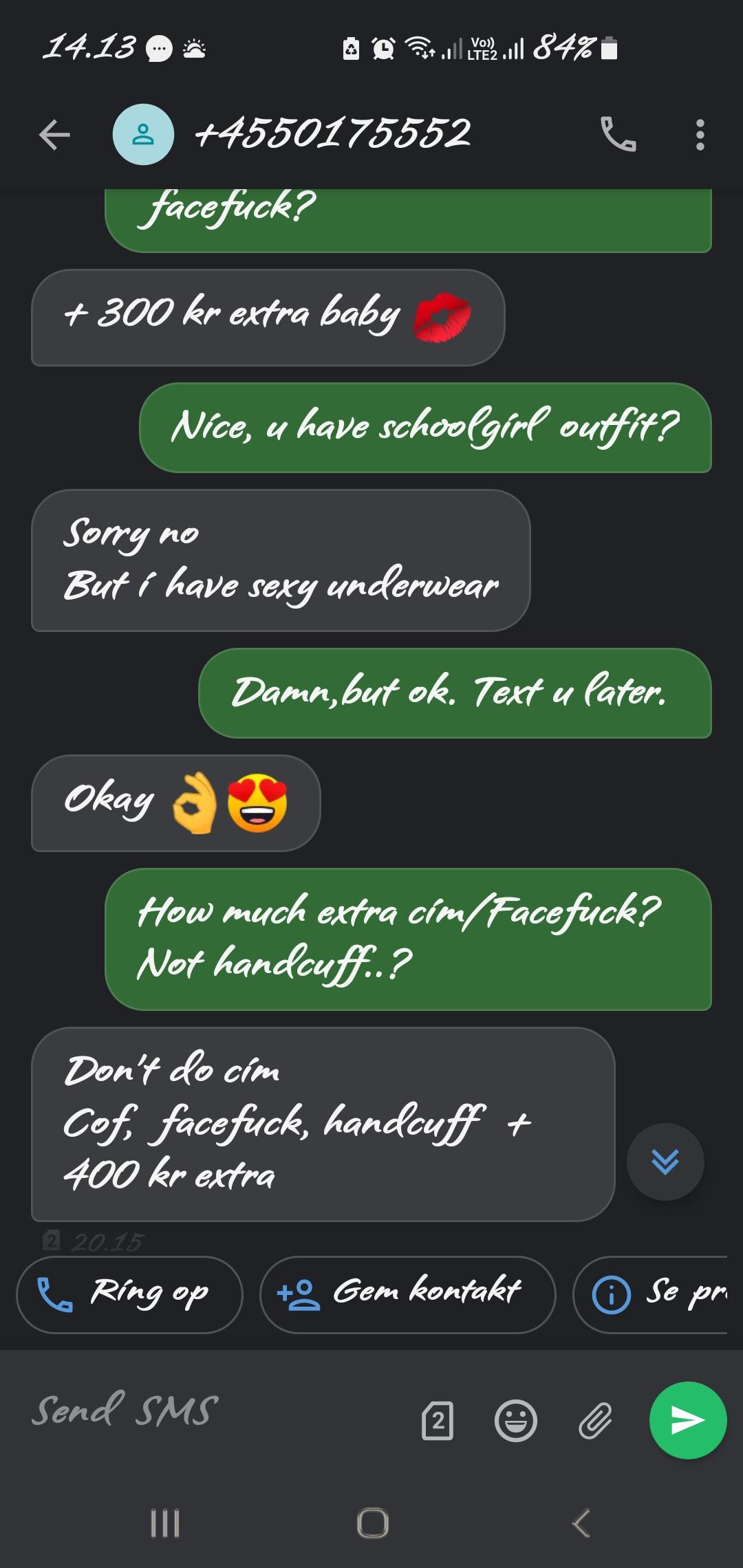
Task: Call the number +4550175552
Action: (x=618, y=134)
